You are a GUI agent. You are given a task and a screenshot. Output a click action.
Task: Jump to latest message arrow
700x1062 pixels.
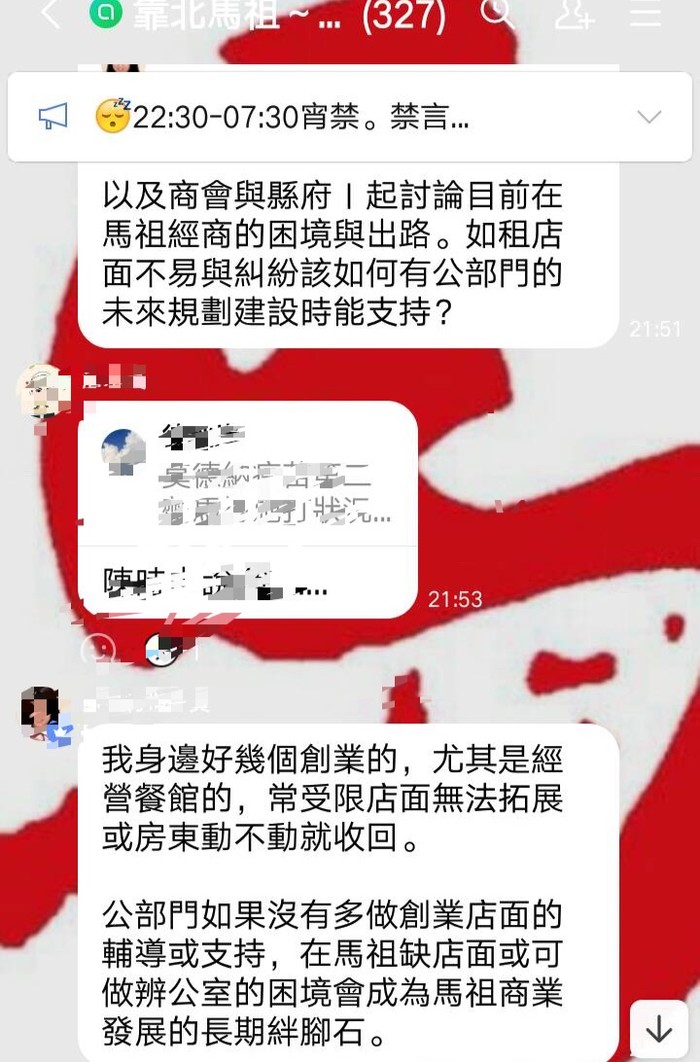[659, 1029]
